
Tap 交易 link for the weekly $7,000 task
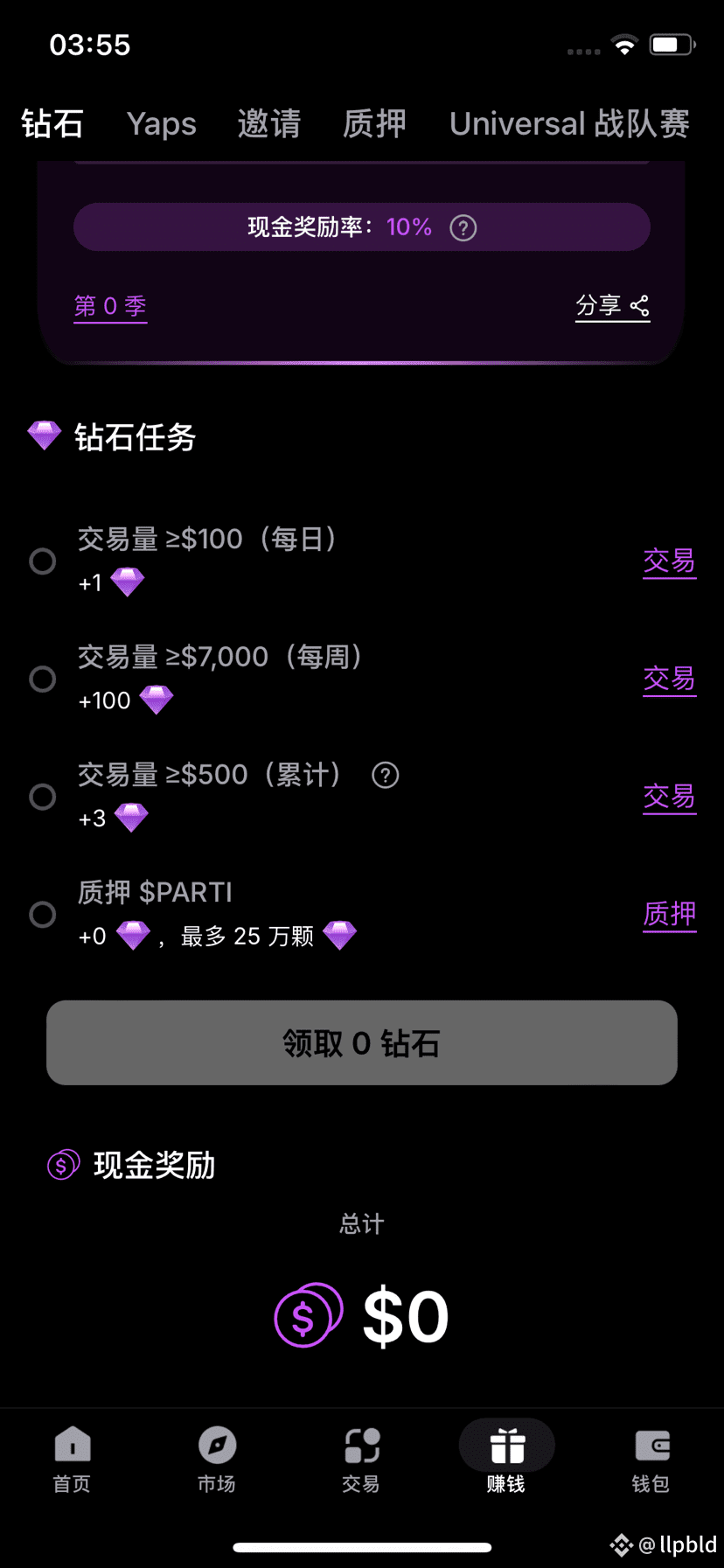tap(669, 679)
